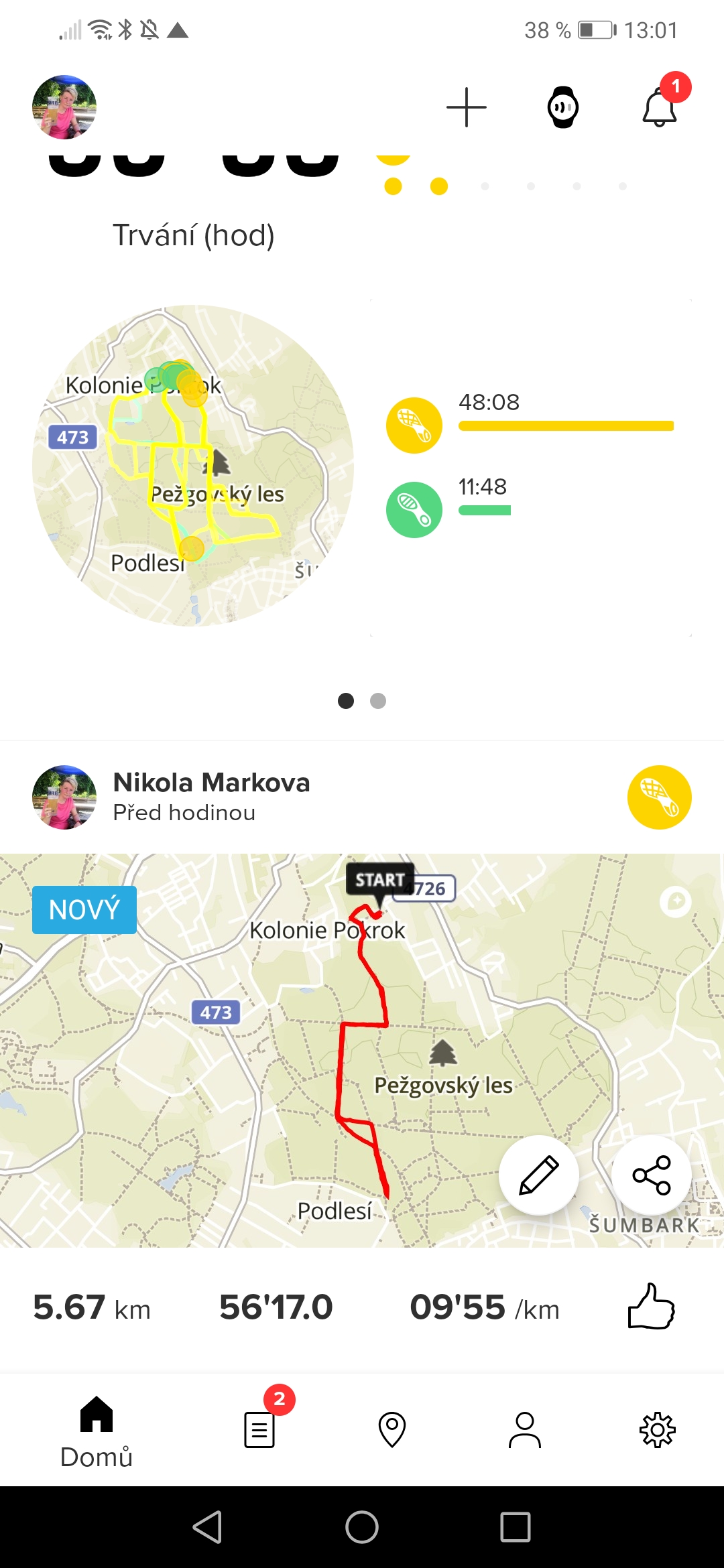Open the circular heatmap of Pežgovský les
This screenshot has height=1568, width=724.
(193, 466)
